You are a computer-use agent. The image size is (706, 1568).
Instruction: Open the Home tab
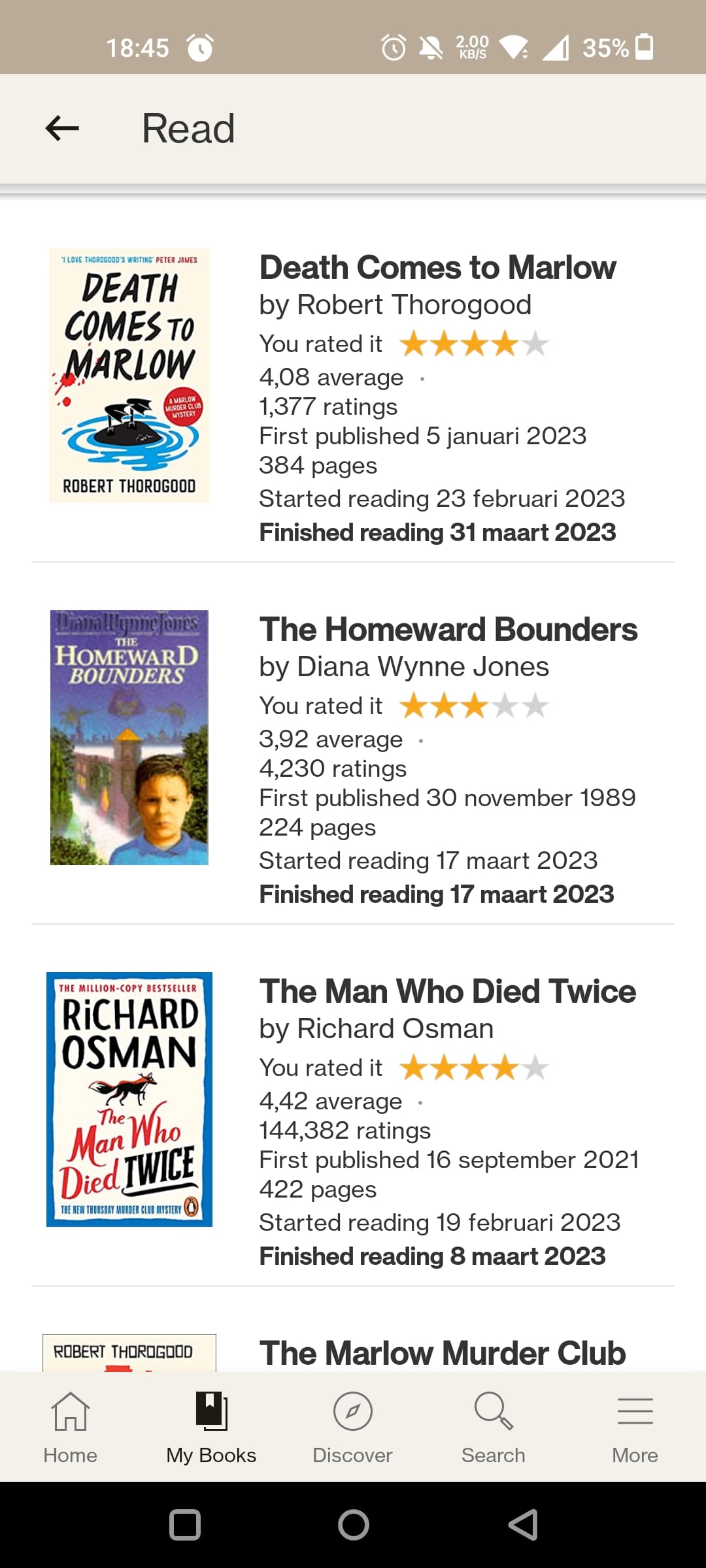pos(71,1428)
